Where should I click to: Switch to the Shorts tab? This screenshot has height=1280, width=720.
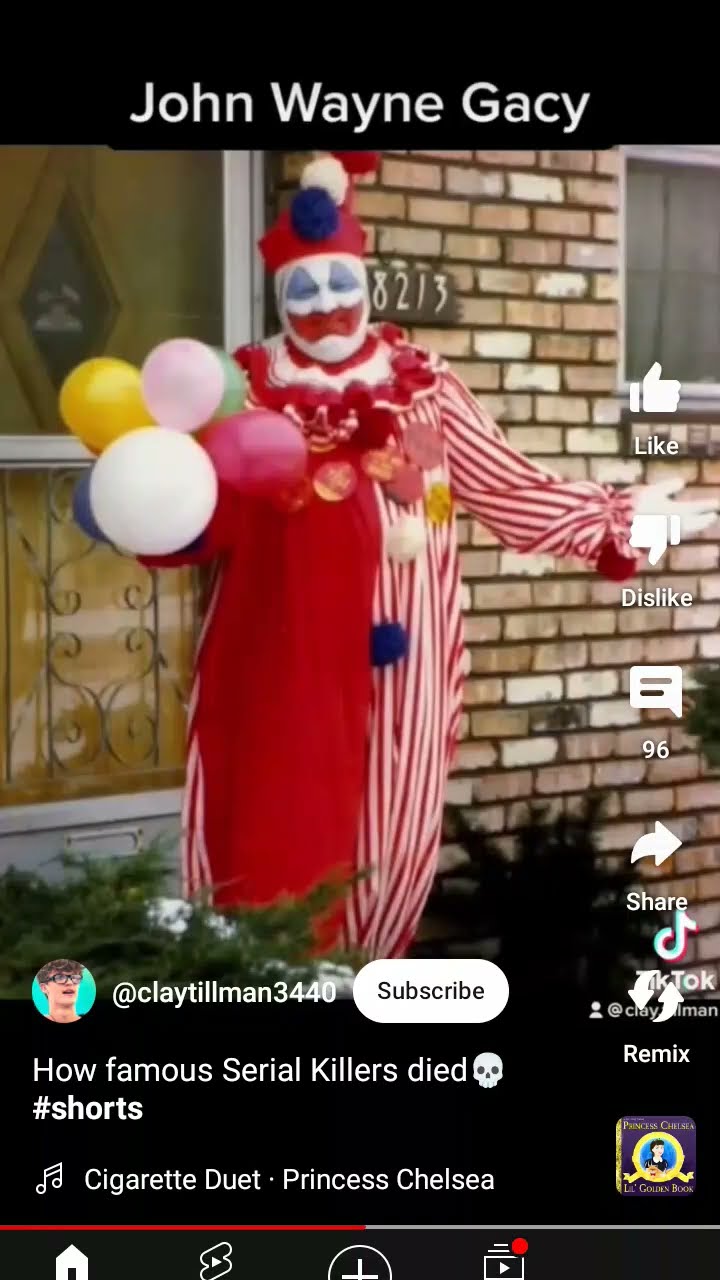tap(216, 1262)
